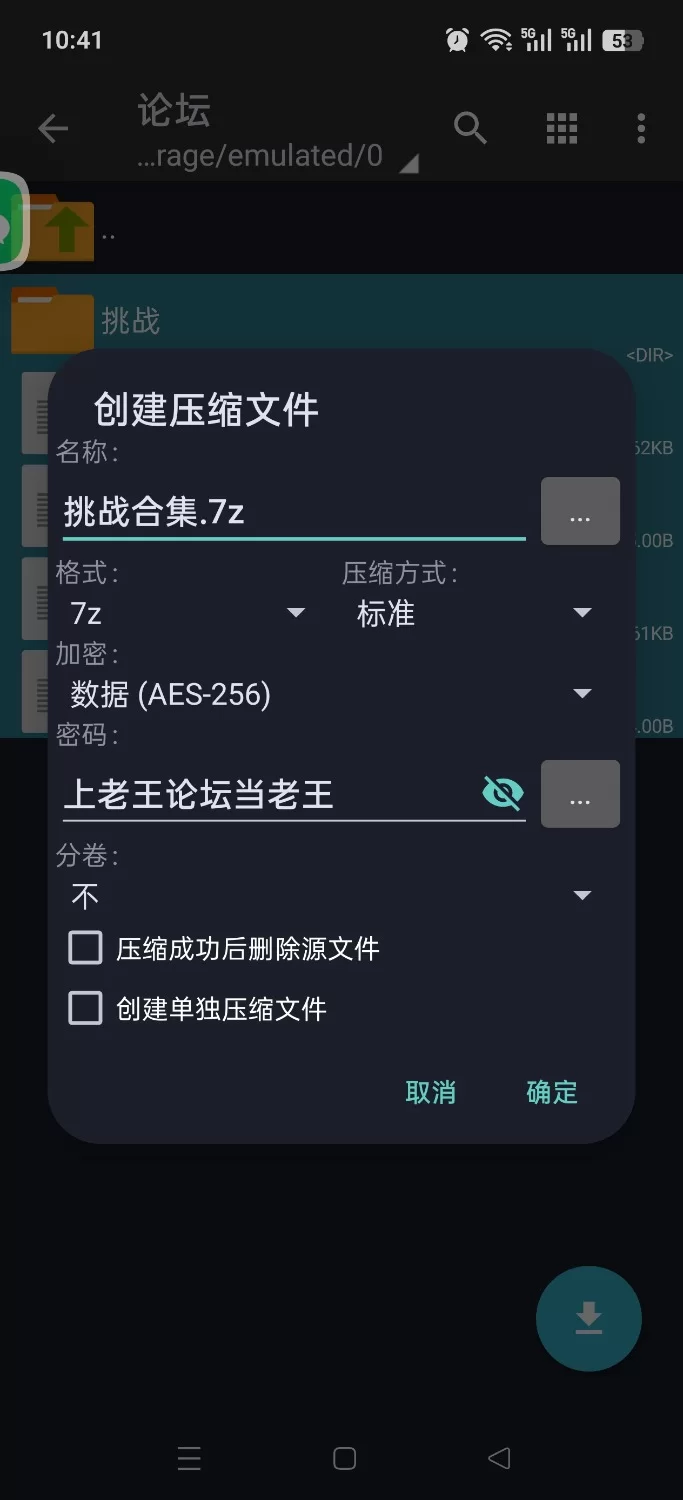
Task: Toggle password visibility eye icon
Action: (502, 794)
